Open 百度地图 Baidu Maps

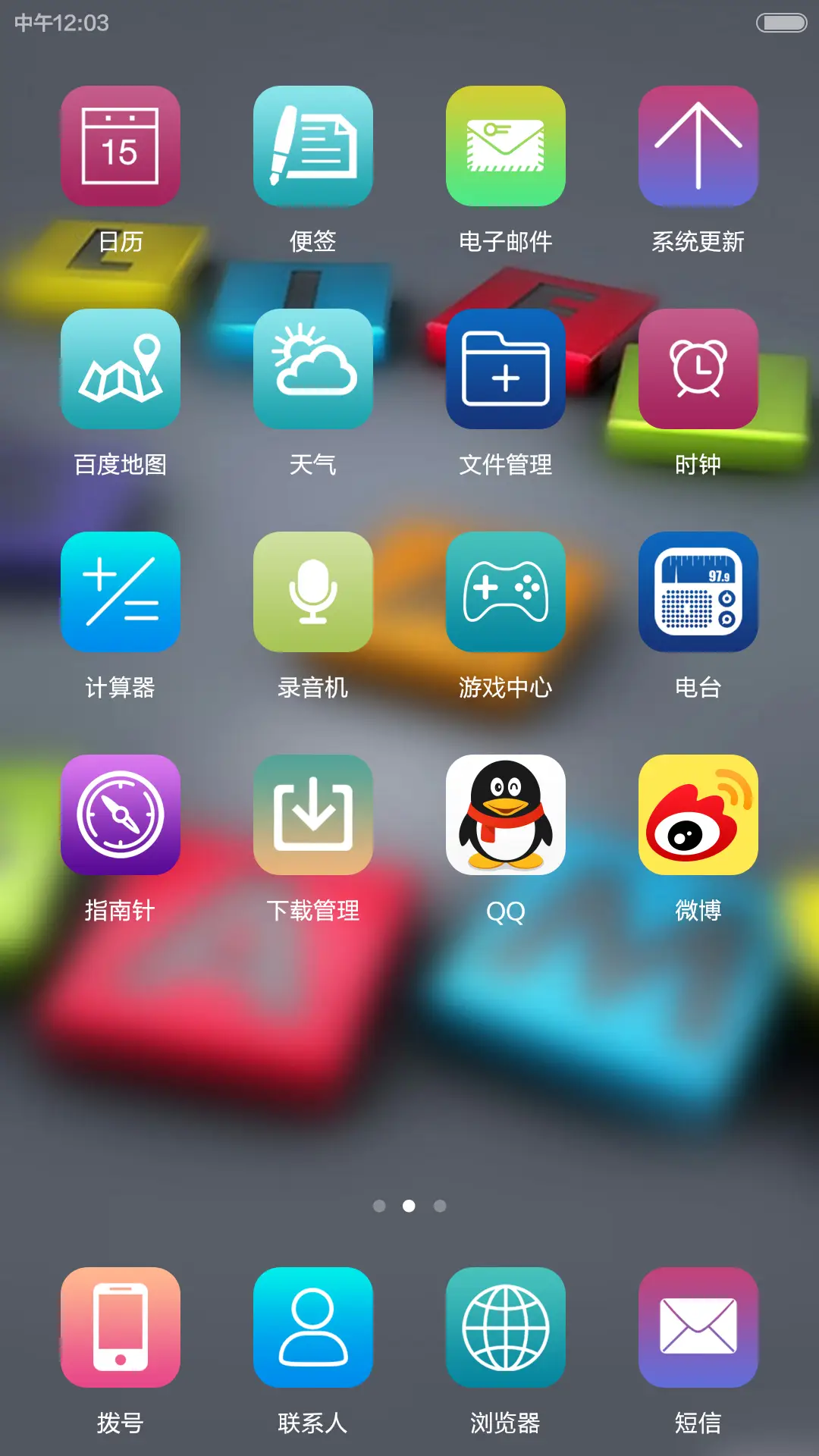tap(121, 369)
